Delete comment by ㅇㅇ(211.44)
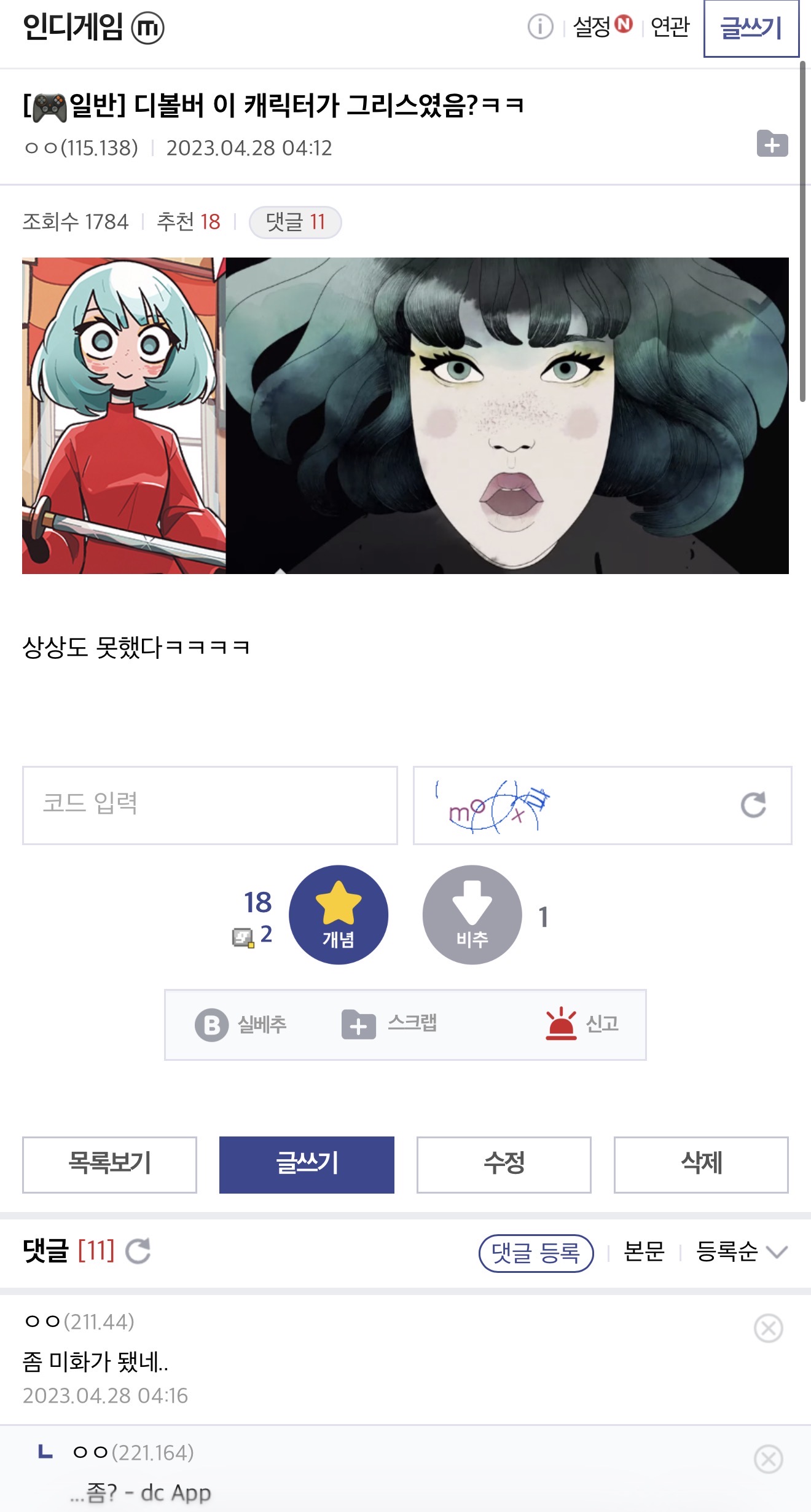 [x=768, y=1328]
